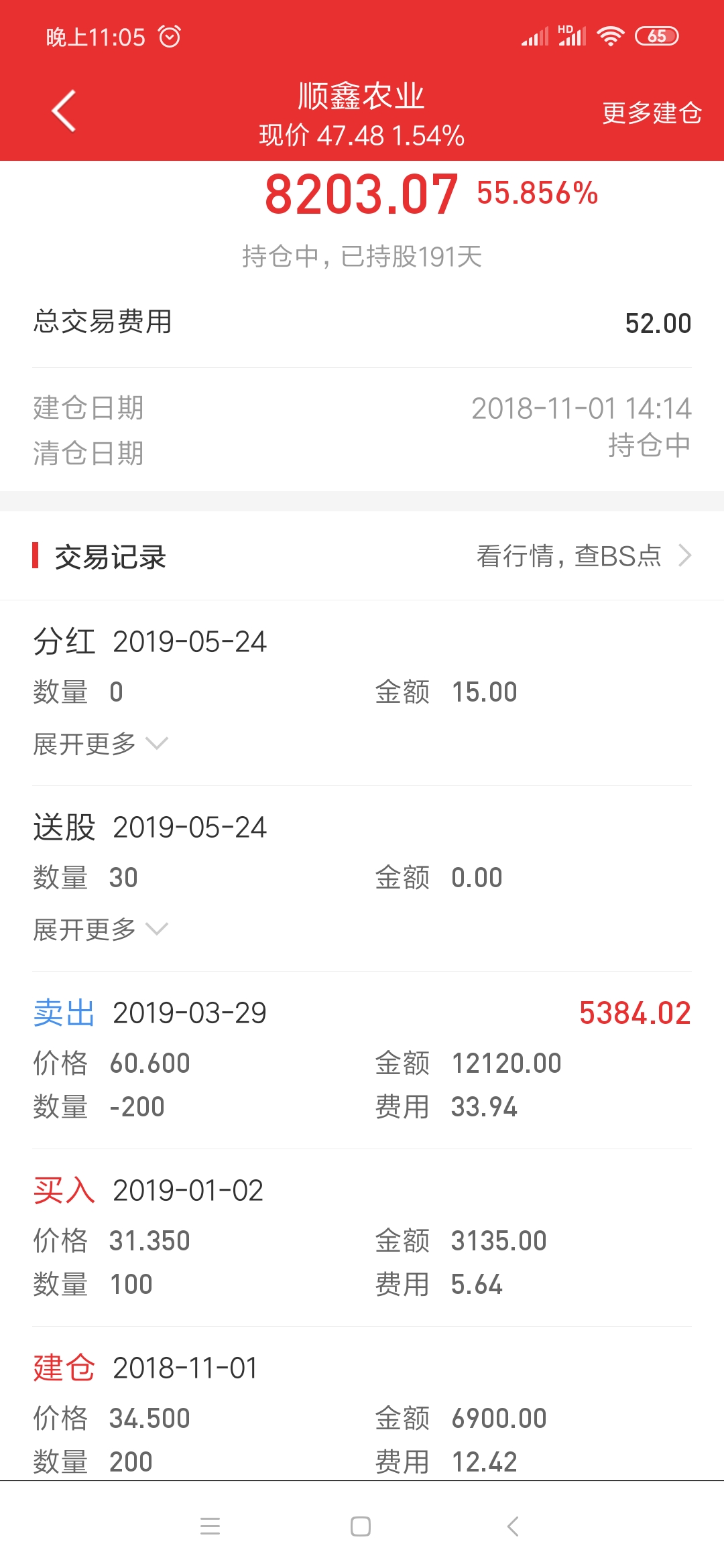Screen dimensions: 724x1568
Task: Expand 展开更多 under the 送股 record
Action: tap(101, 929)
